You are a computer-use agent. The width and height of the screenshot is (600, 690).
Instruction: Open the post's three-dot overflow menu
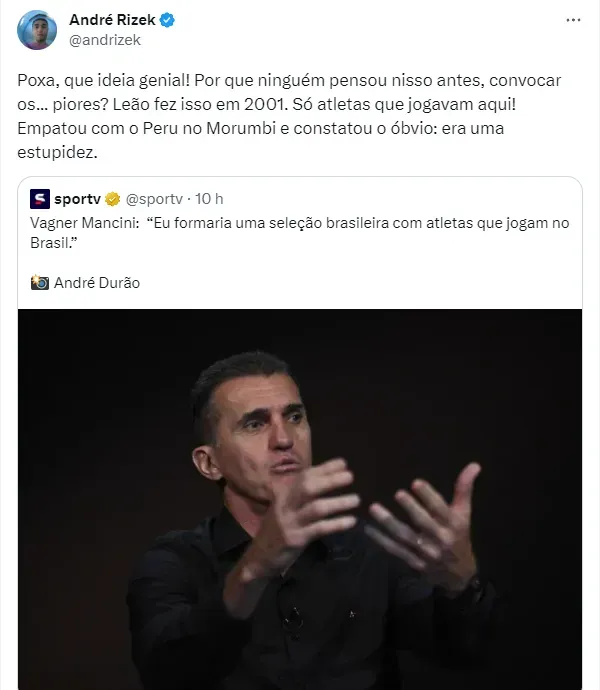tap(572, 20)
